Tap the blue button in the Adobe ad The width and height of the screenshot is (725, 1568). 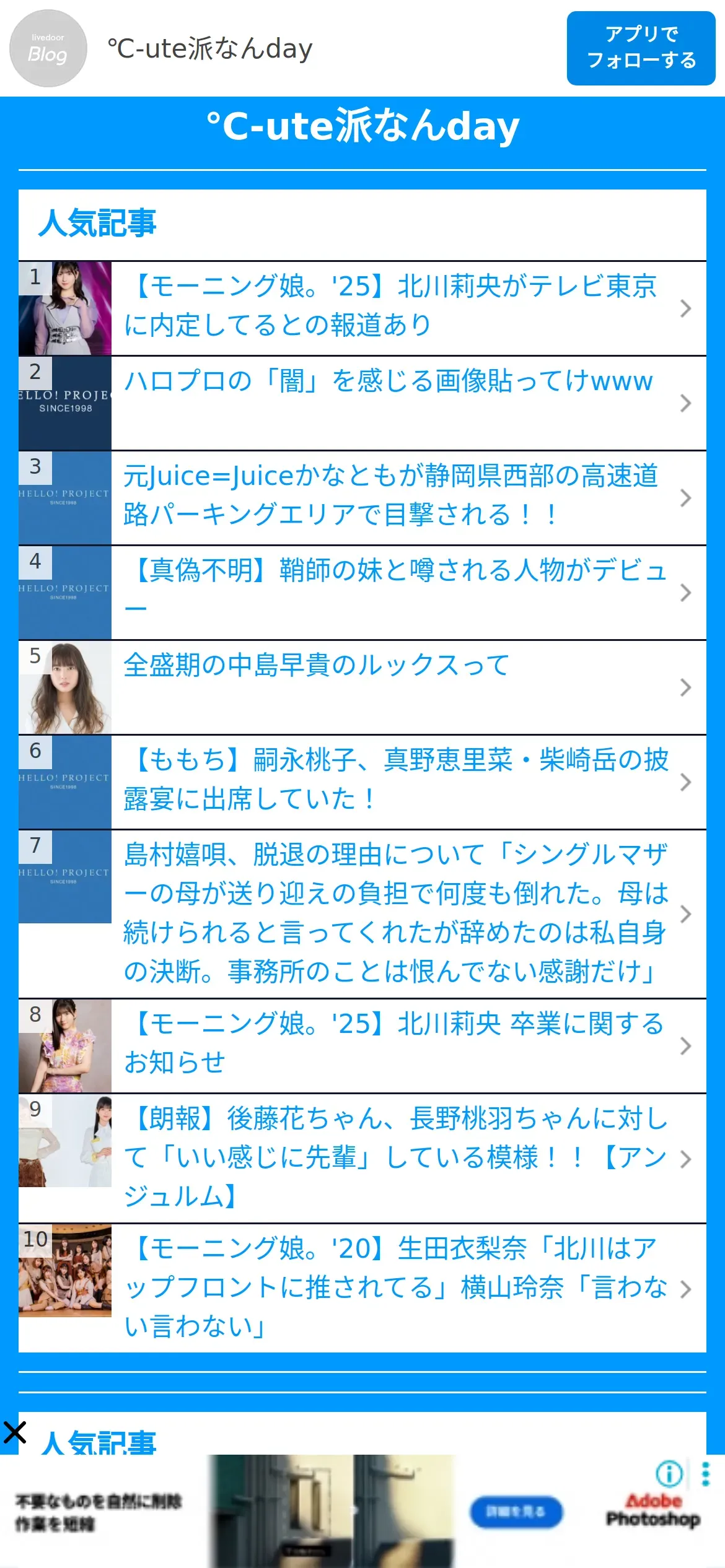point(516,1512)
